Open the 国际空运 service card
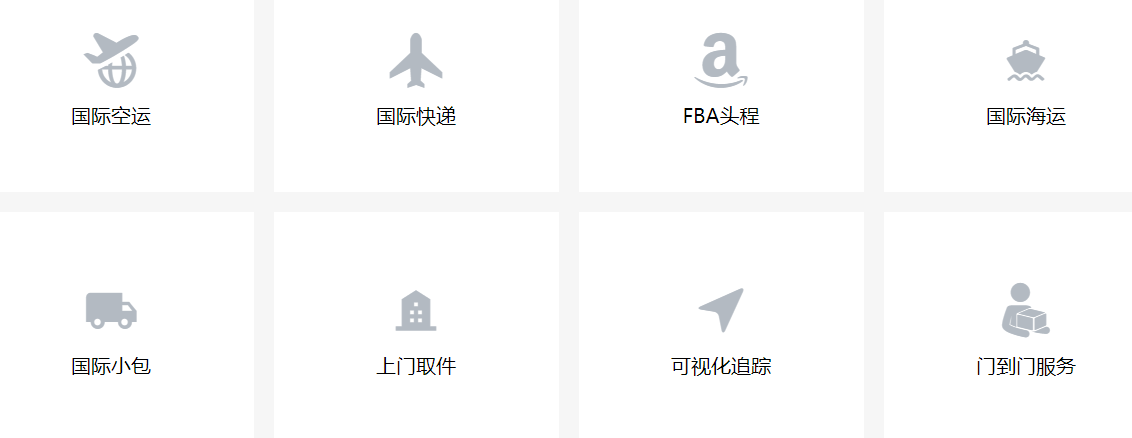Screen dimensions: 1132x438 (x=111, y=90)
